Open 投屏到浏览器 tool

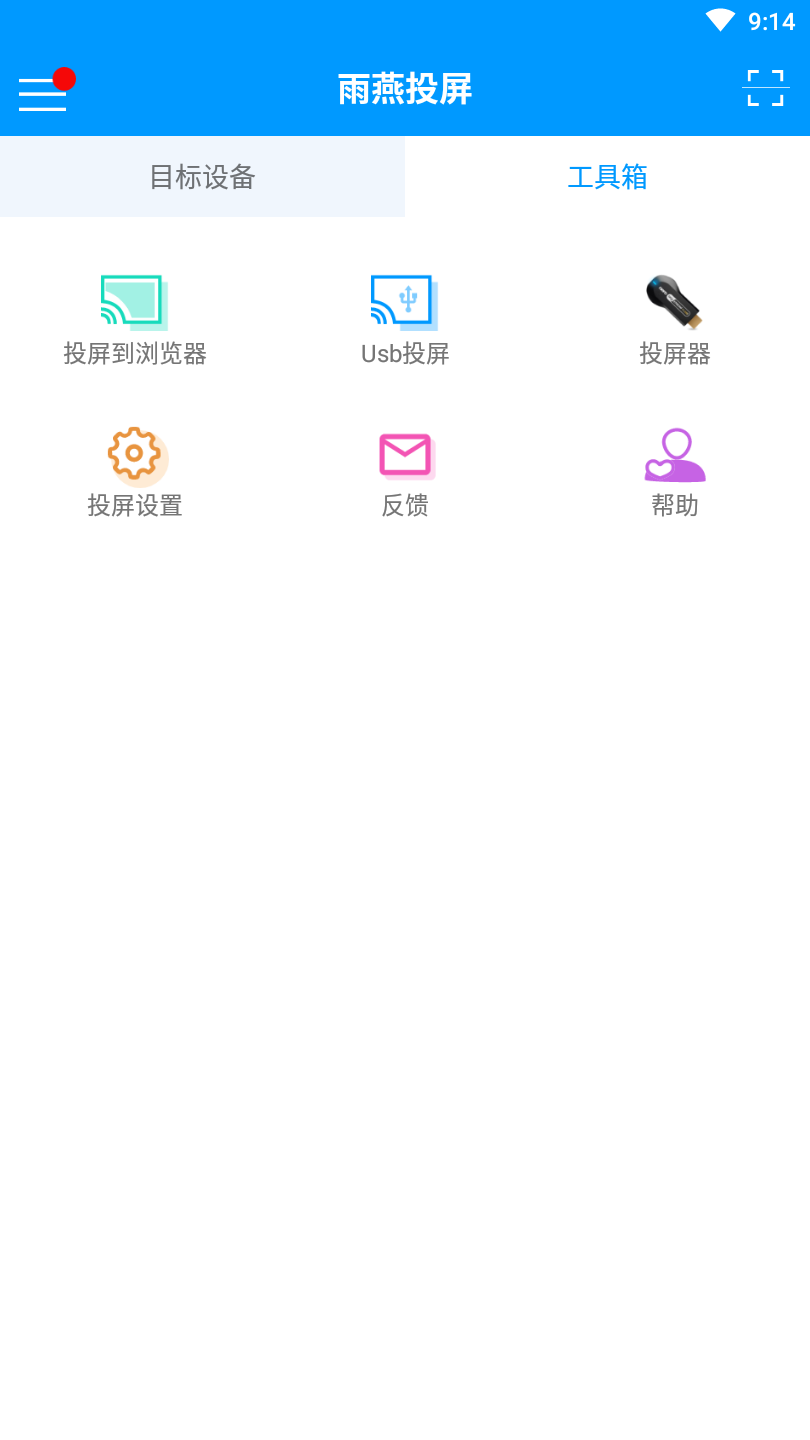pyautogui.click(x=135, y=320)
